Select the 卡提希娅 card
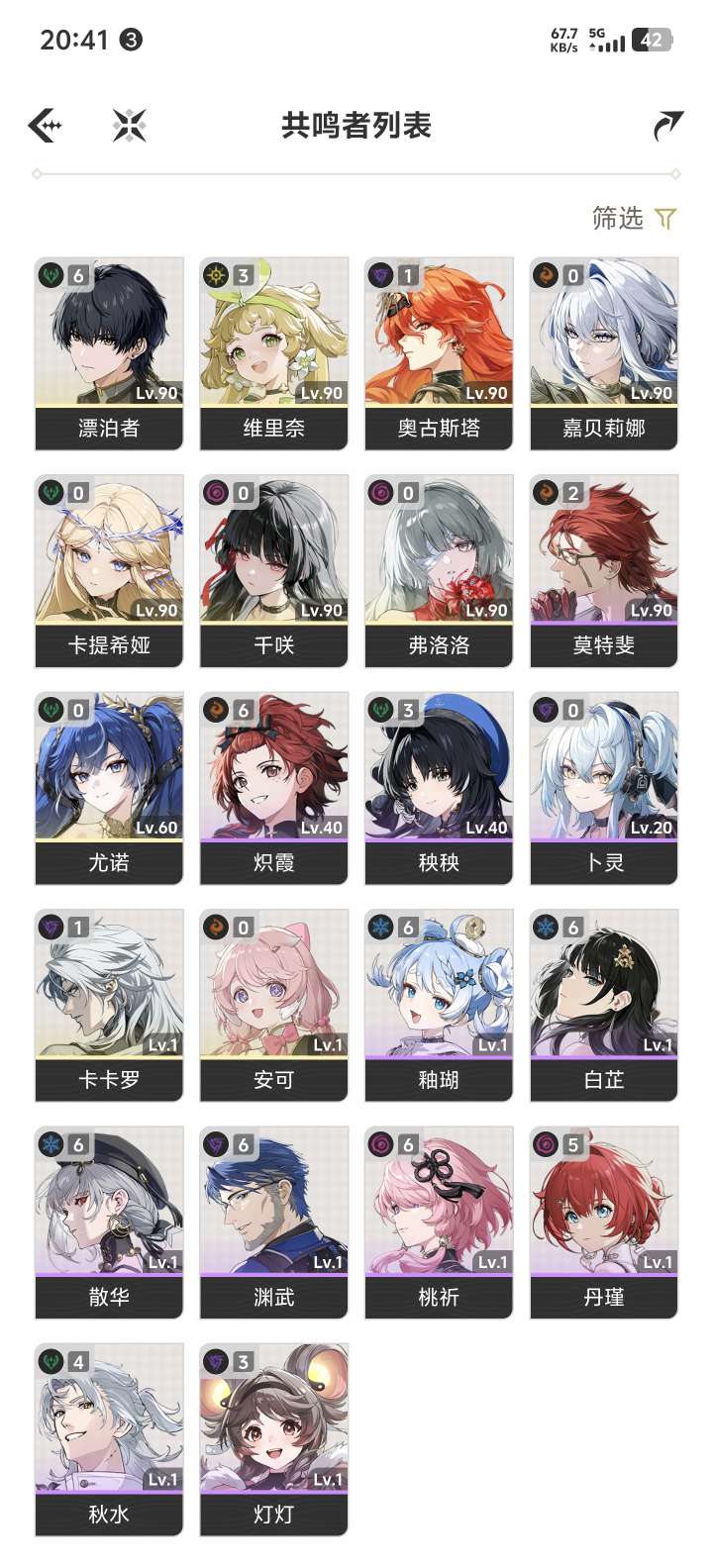 [x=109, y=571]
